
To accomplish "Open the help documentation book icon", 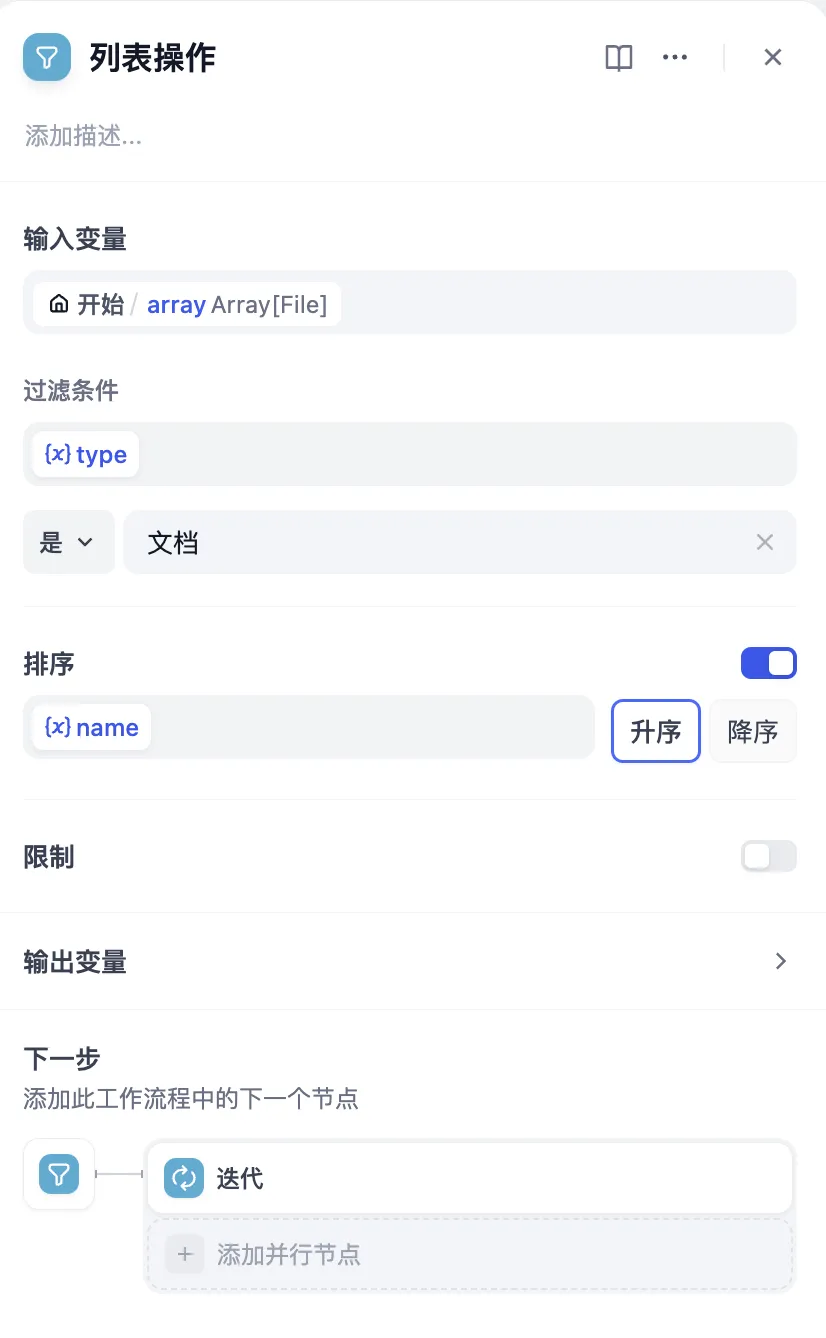I will click(619, 58).
